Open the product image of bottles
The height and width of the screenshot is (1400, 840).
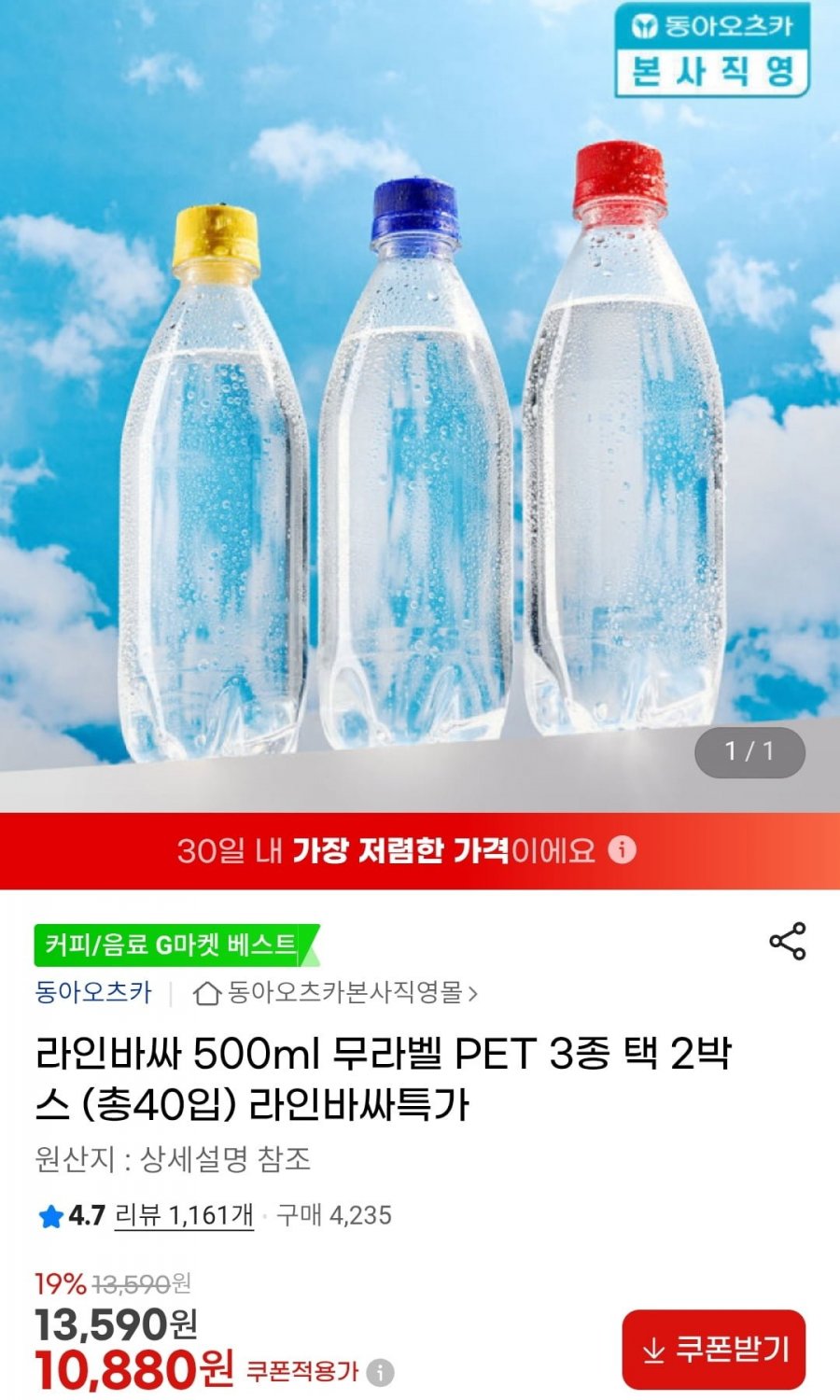[x=420, y=448]
